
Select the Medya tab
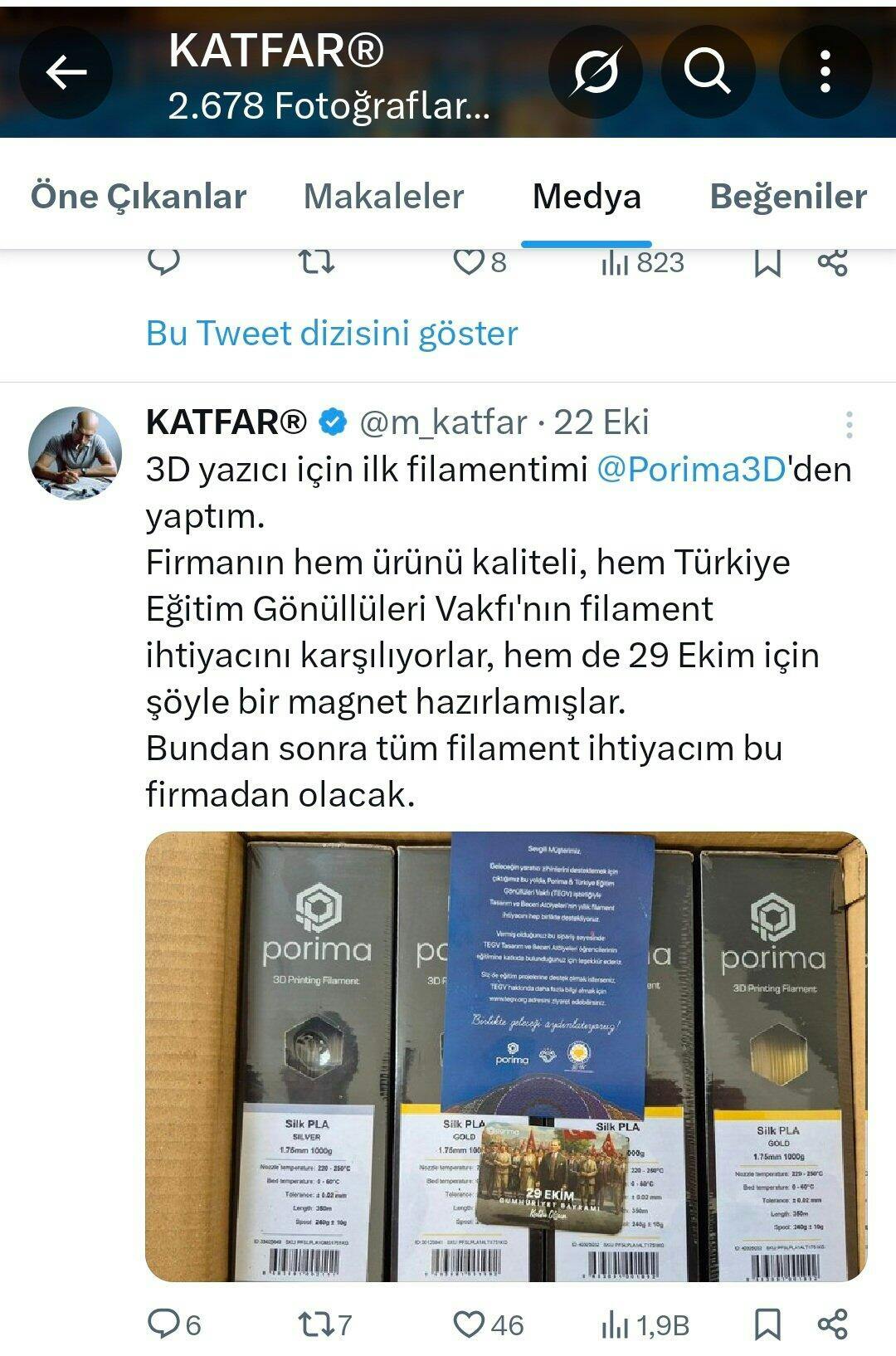[587, 197]
